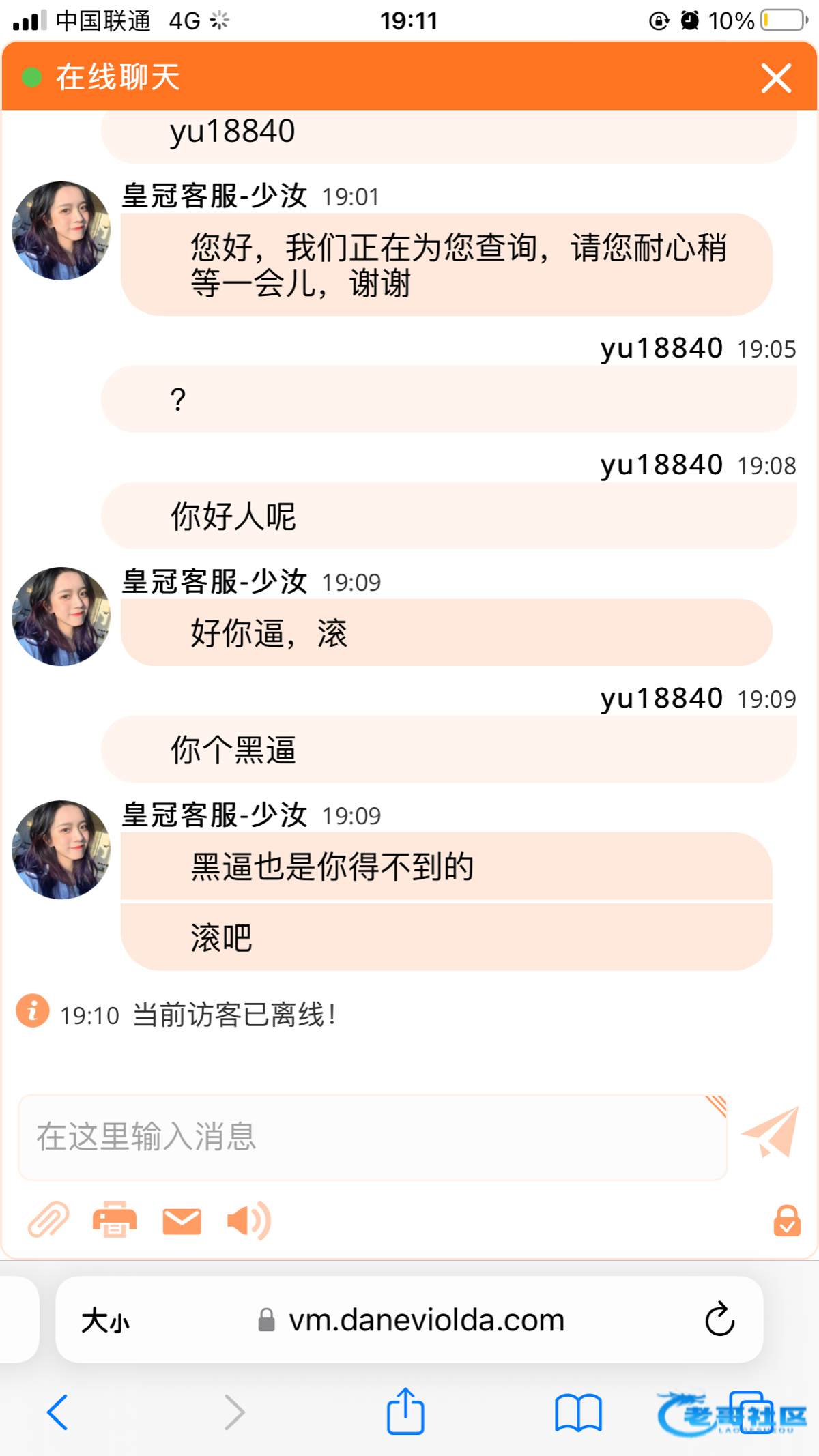Open the text size menu 大小

tap(105, 1321)
